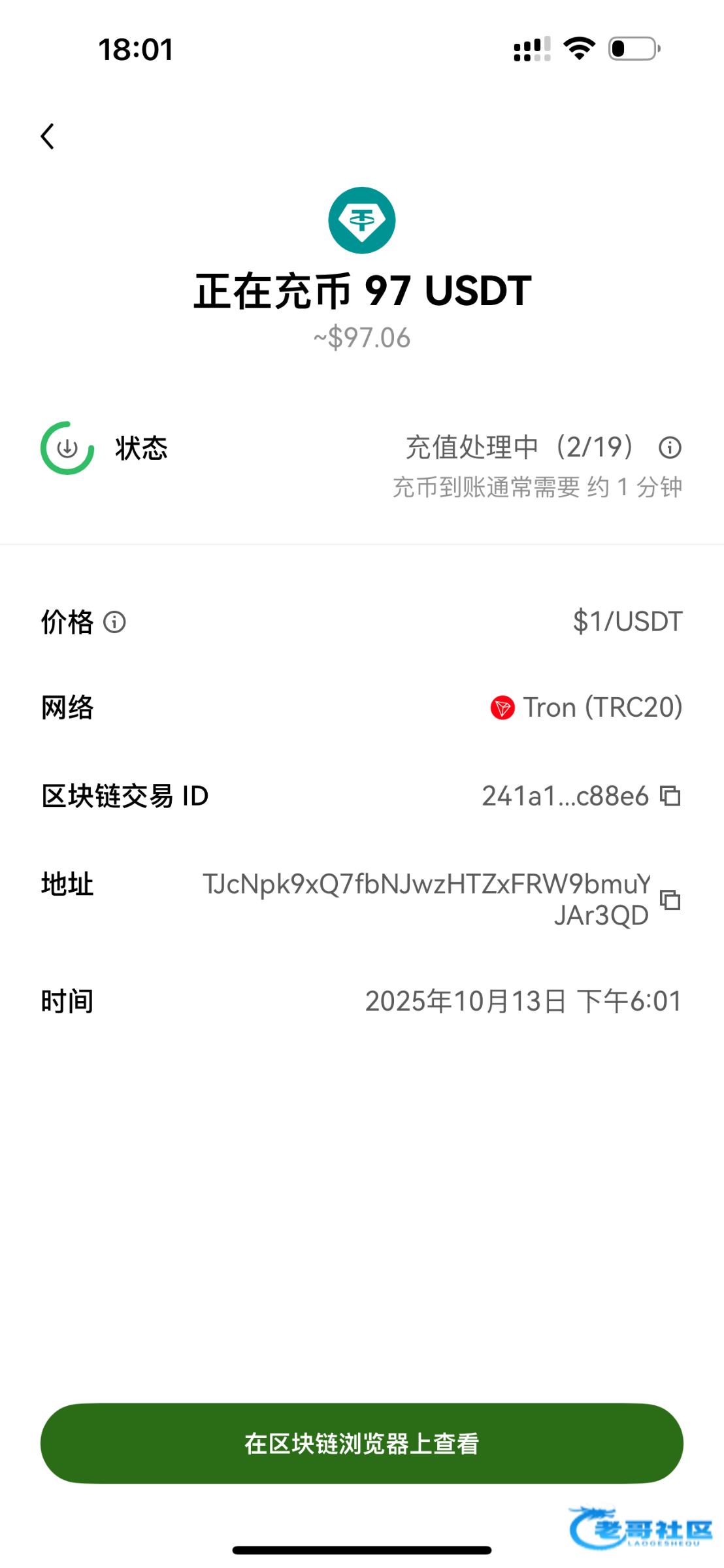
Task: Tap the 在区块链浏览器上查看 button
Action: [x=362, y=1443]
